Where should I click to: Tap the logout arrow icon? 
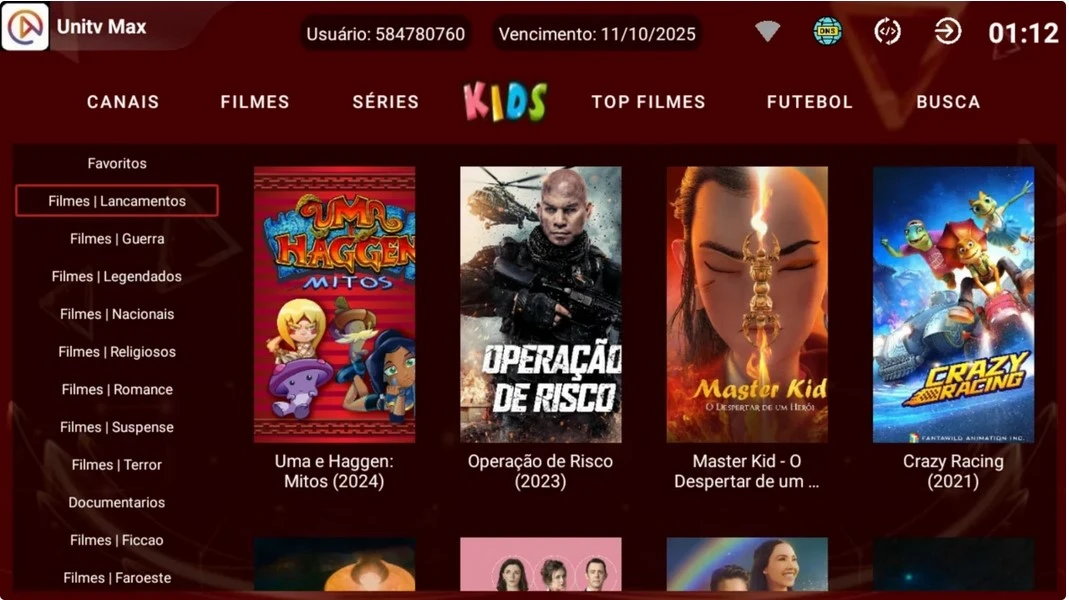coord(947,31)
